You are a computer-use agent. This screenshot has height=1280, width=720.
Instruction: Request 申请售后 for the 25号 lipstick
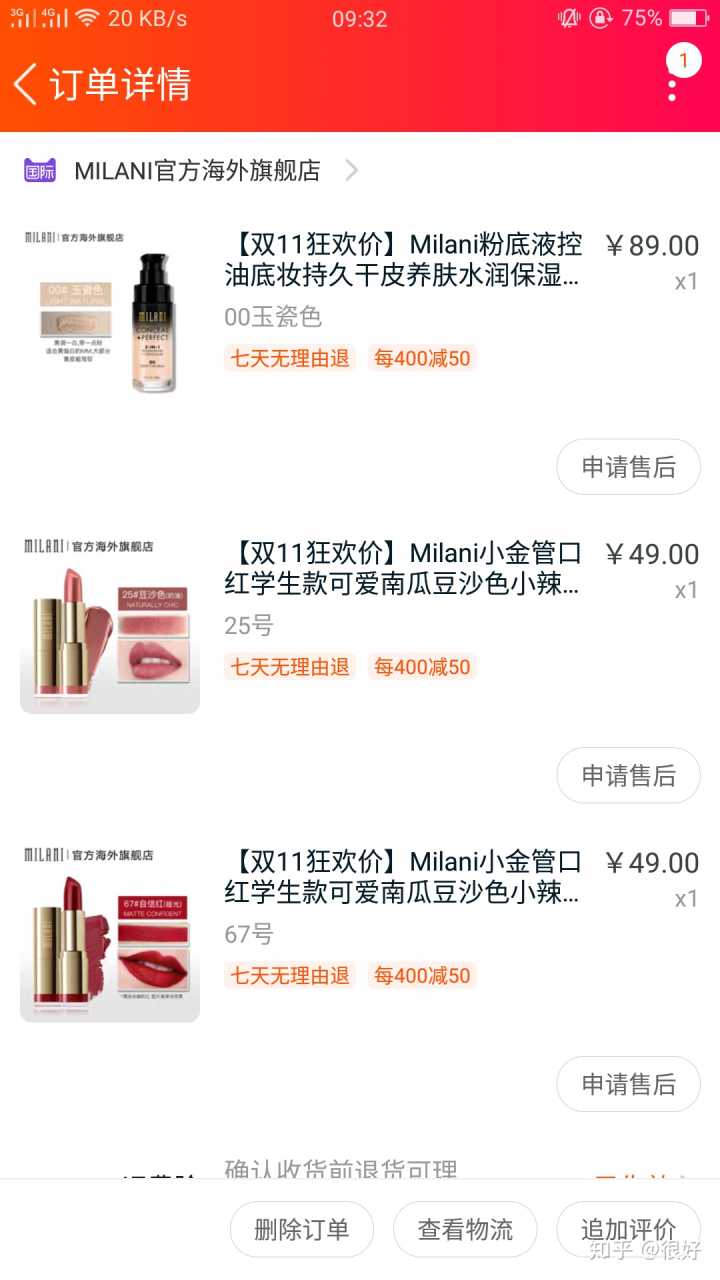[x=628, y=776]
